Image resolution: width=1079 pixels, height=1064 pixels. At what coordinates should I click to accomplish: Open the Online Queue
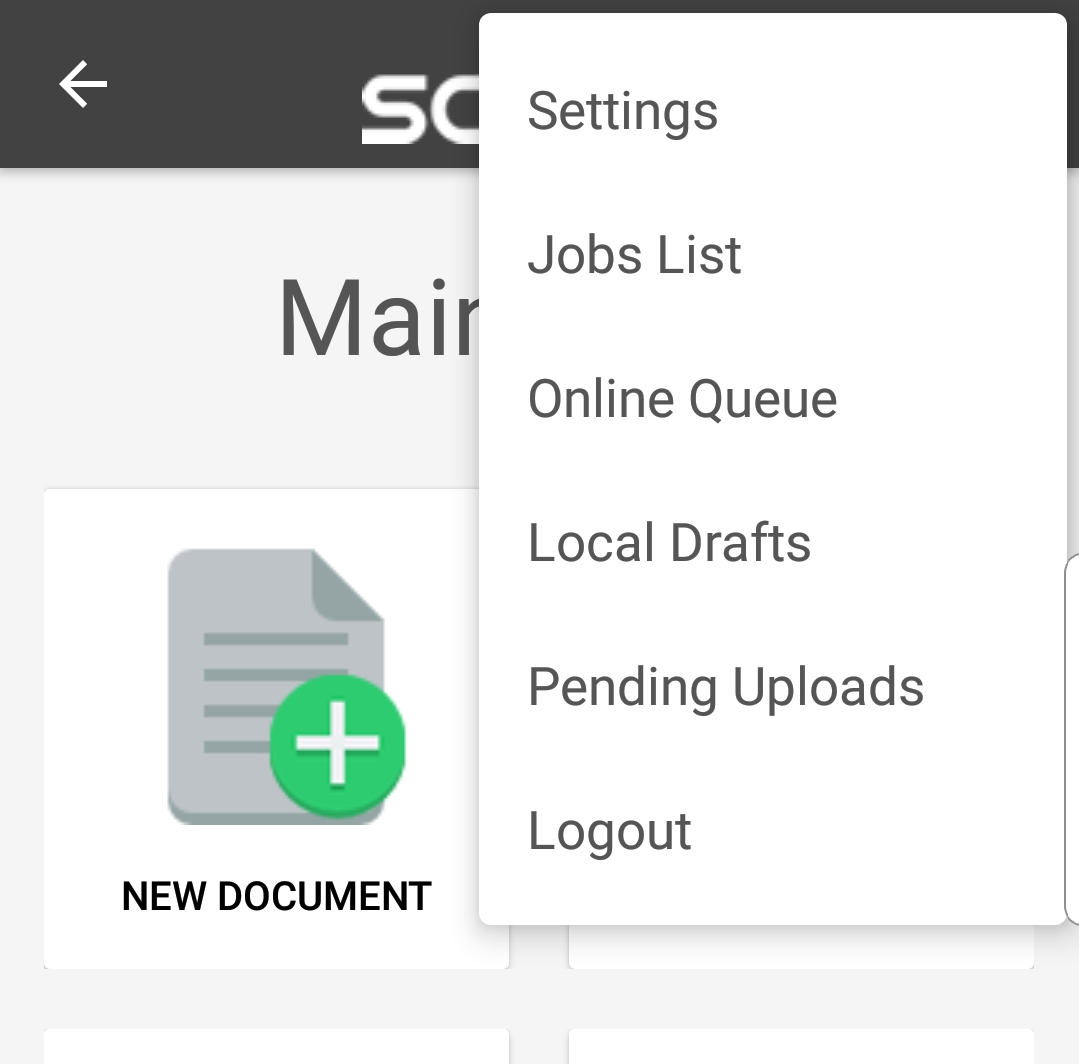tap(682, 399)
